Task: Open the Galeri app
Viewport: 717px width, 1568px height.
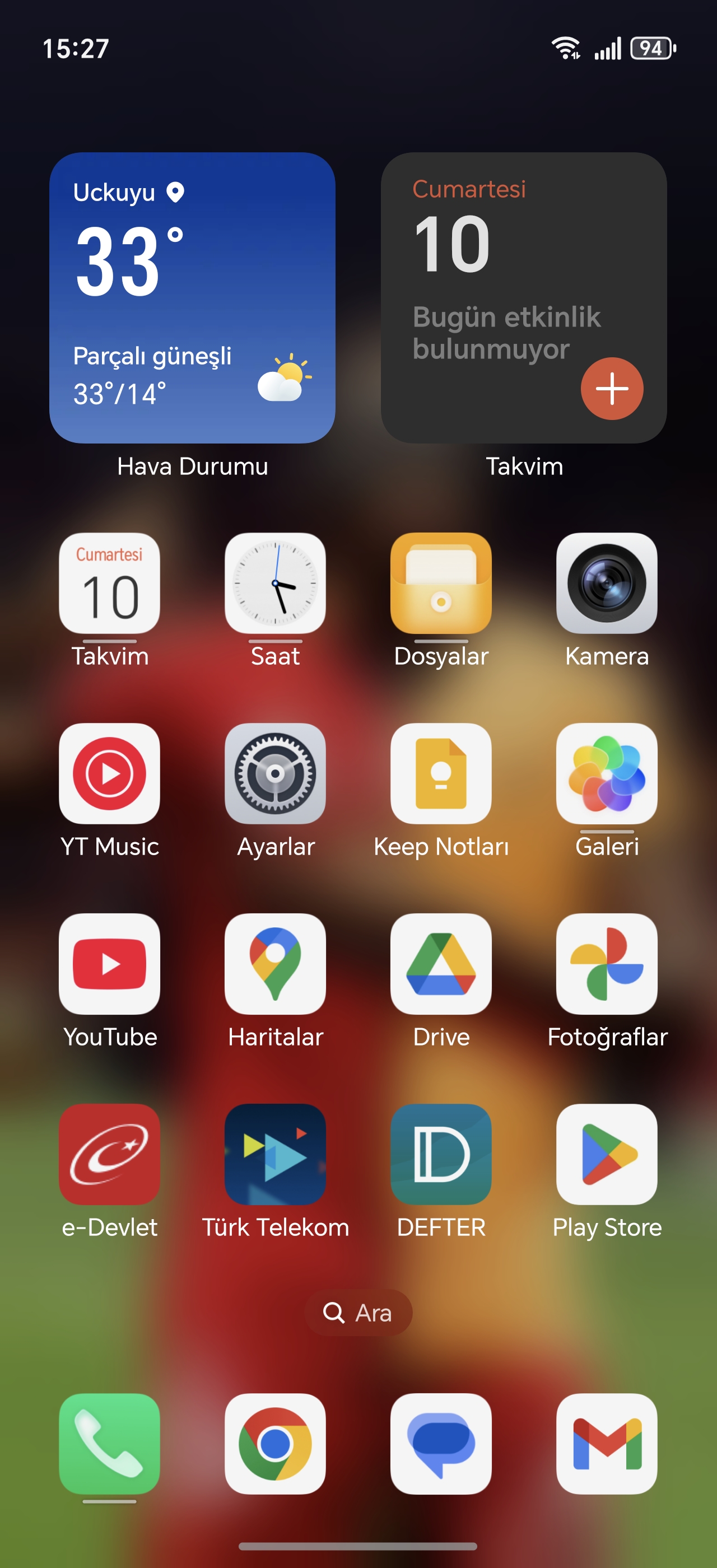Action: [x=607, y=774]
